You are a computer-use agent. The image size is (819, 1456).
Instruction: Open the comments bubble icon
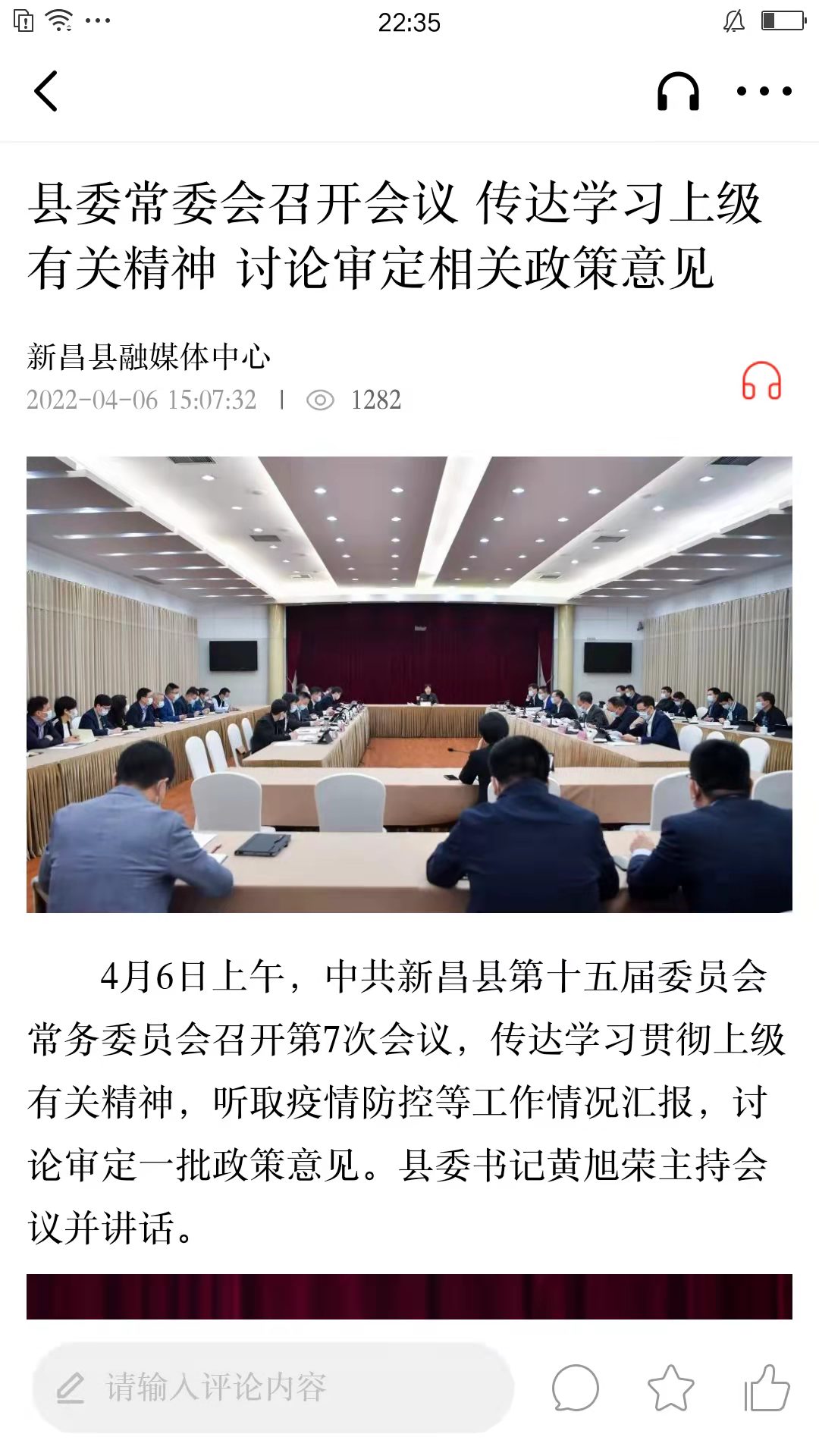[x=575, y=1388]
